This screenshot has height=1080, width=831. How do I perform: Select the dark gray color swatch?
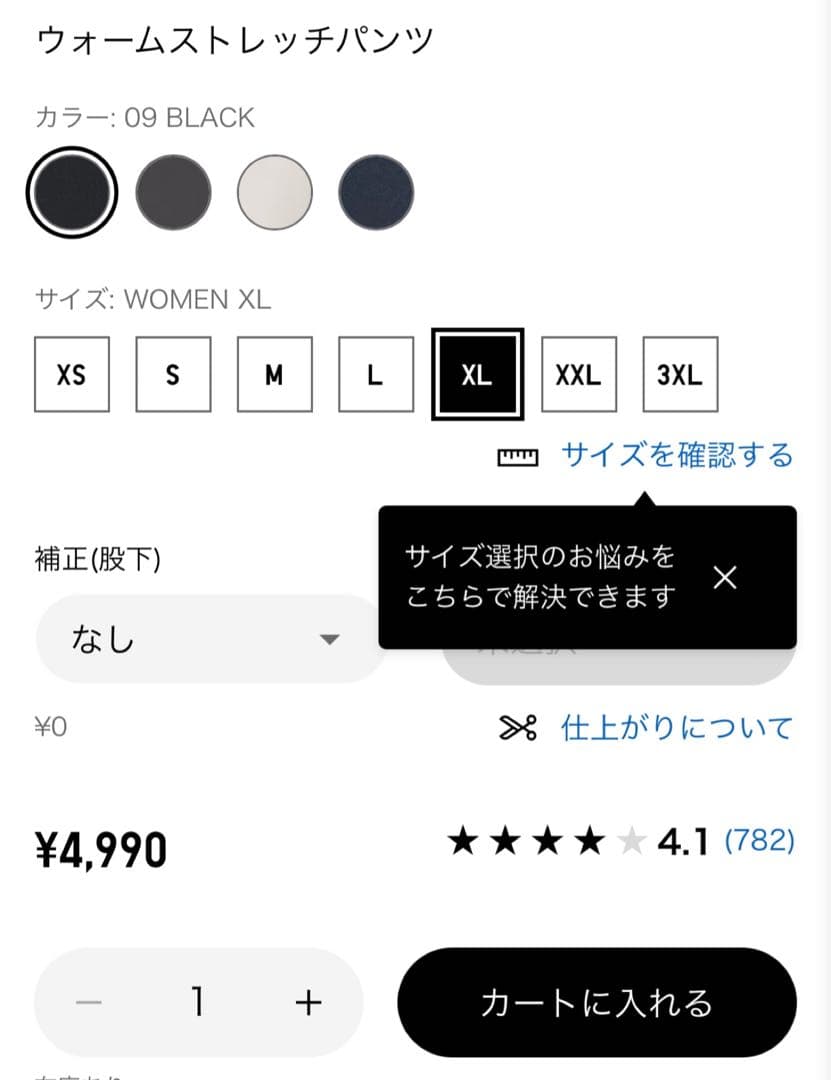pos(173,192)
